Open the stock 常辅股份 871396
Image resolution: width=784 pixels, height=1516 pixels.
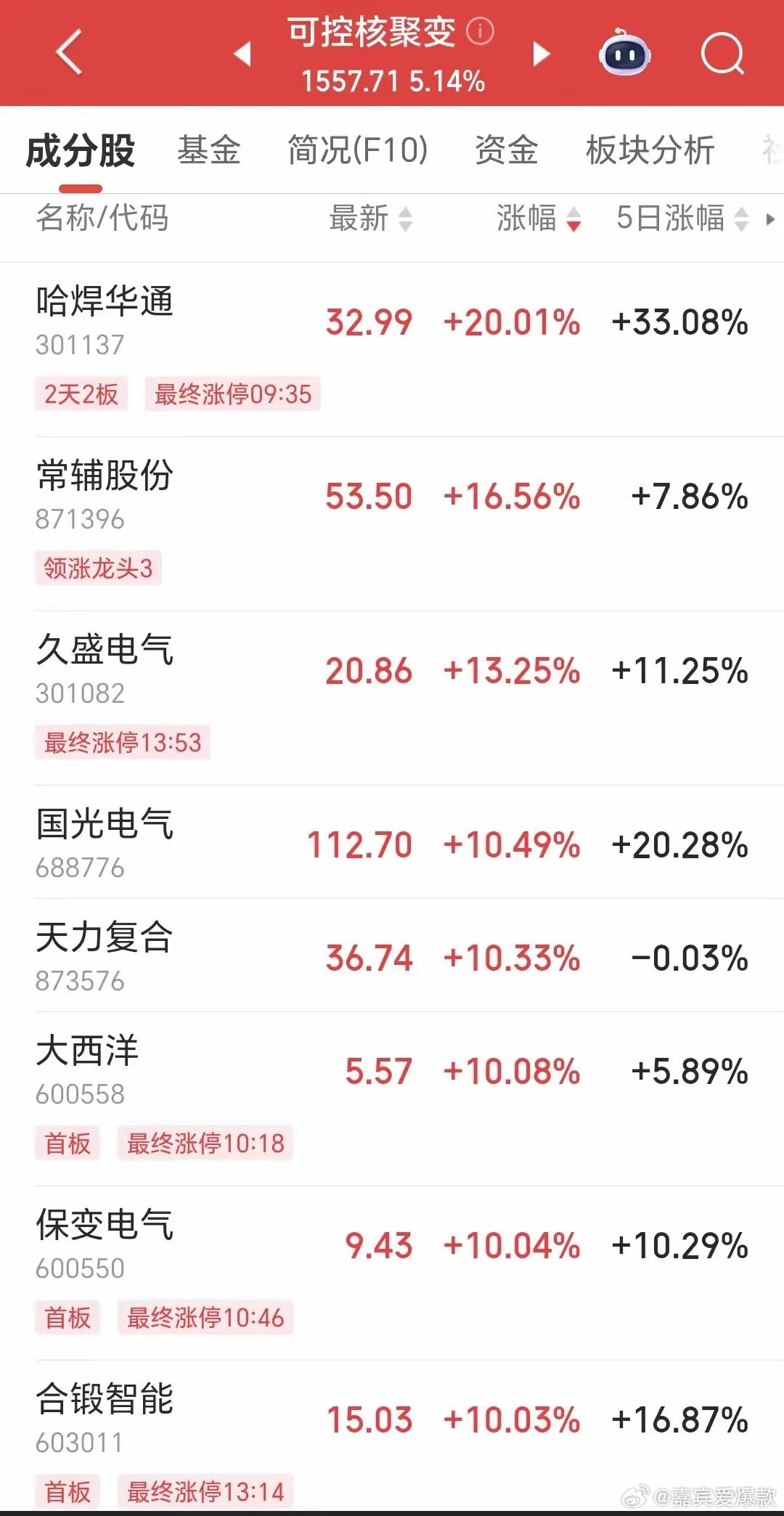click(392, 523)
